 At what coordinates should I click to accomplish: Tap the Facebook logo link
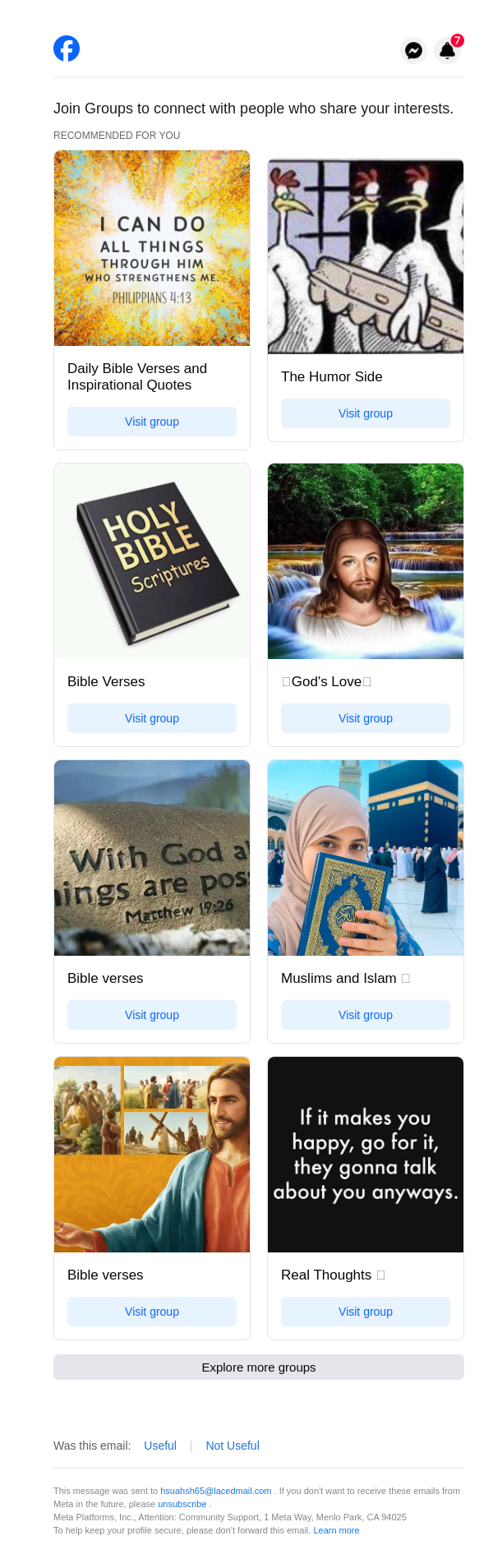[x=67, y=48]
